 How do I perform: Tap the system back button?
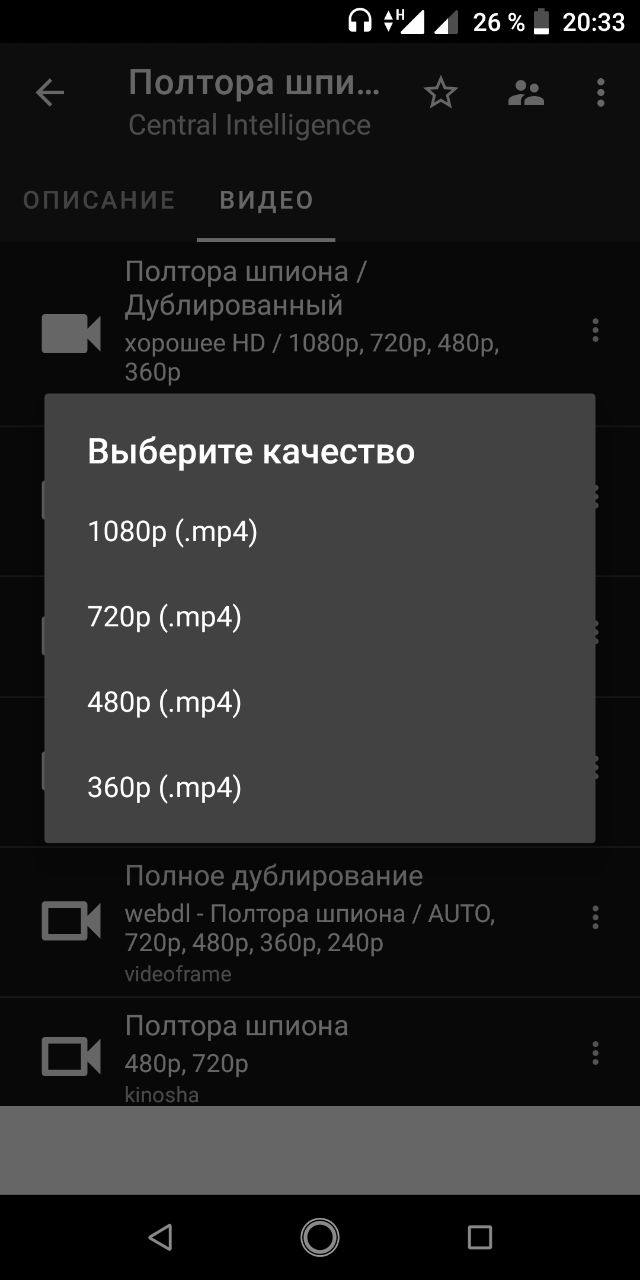(x=160, y=1237)
